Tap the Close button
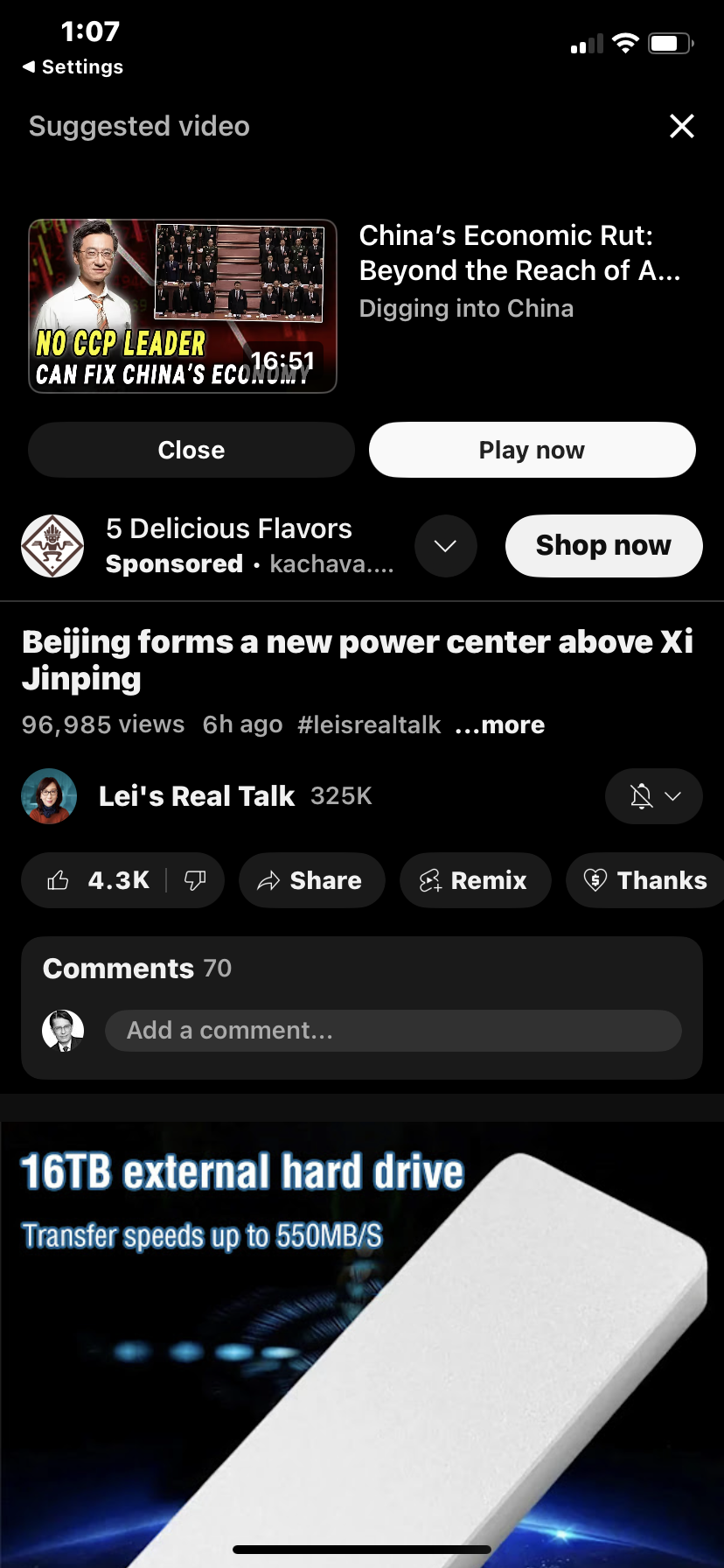The height and width of the screenshot is (1568, 724). click(191, 450)
